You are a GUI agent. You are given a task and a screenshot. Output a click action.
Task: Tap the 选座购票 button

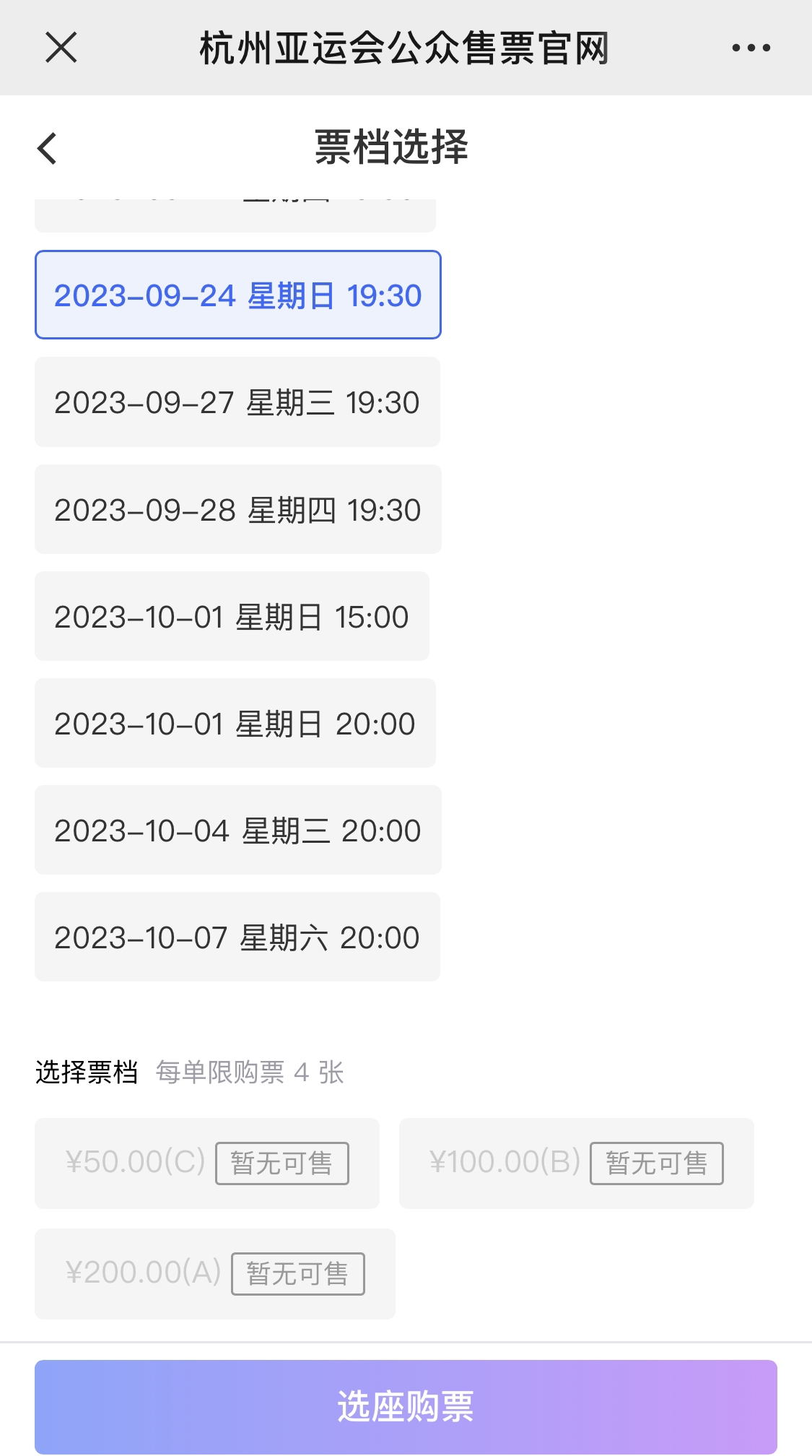[x=406, y=1406]
